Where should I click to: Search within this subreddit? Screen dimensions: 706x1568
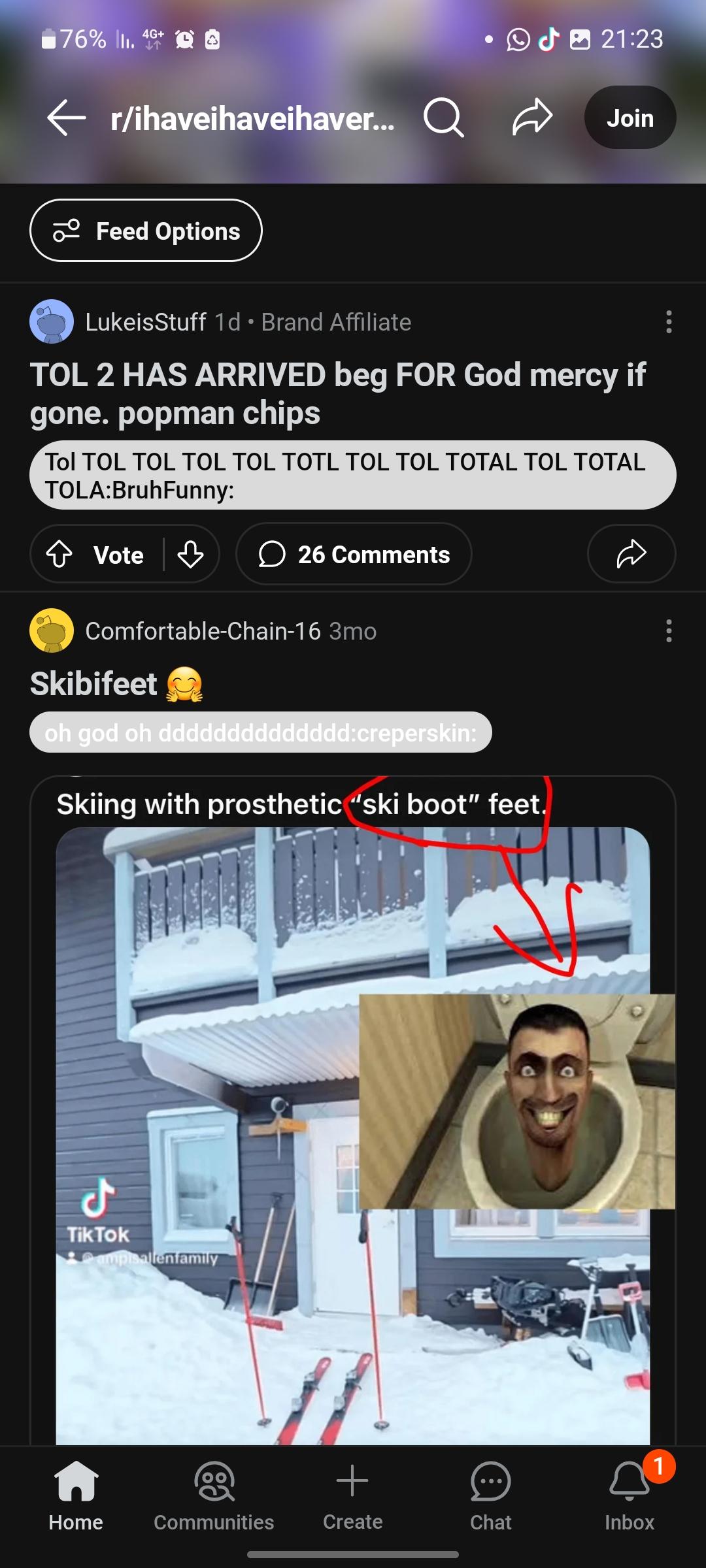(x=443, y=118)
